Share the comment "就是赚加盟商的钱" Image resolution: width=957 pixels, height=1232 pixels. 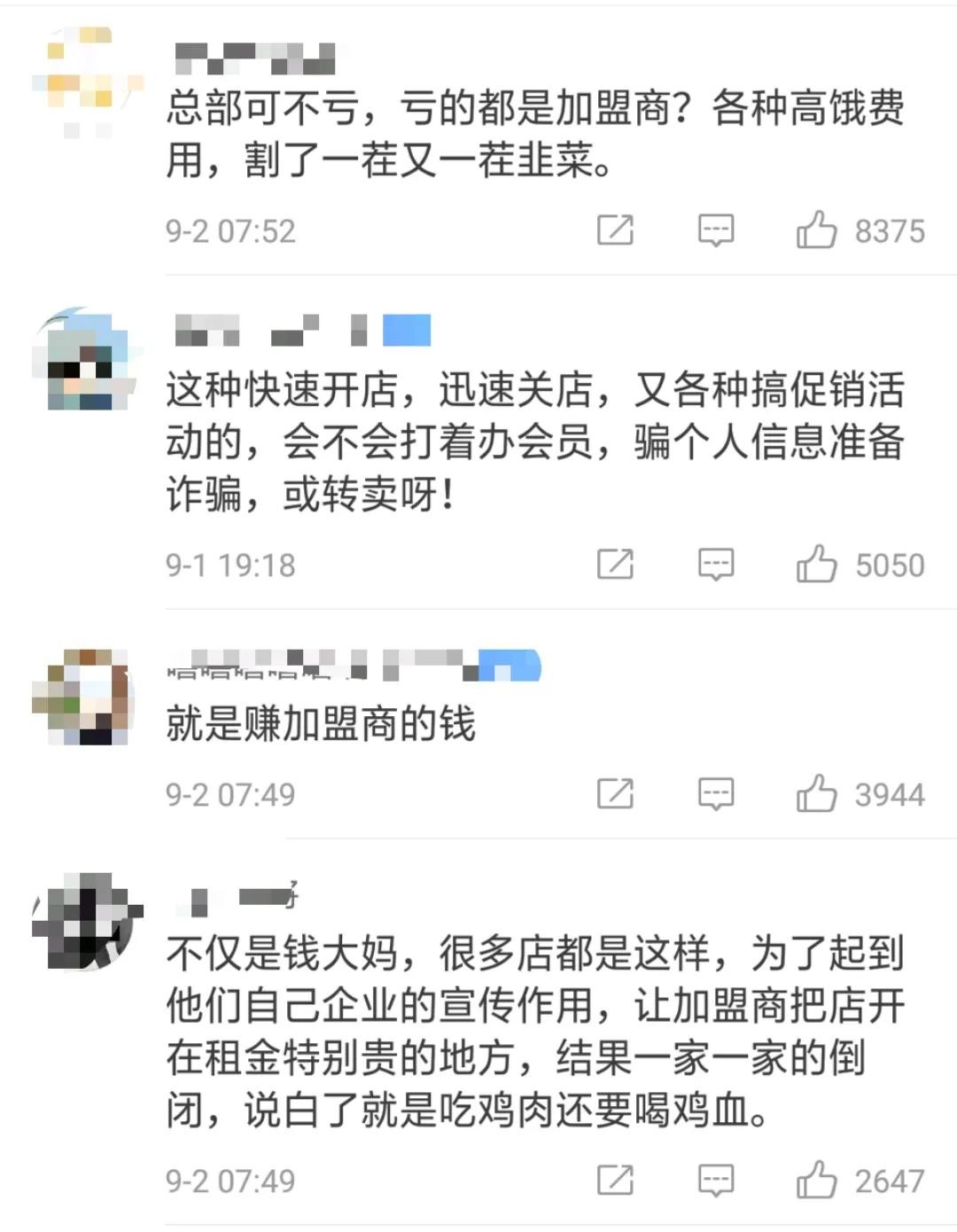(x=615, y=793)
